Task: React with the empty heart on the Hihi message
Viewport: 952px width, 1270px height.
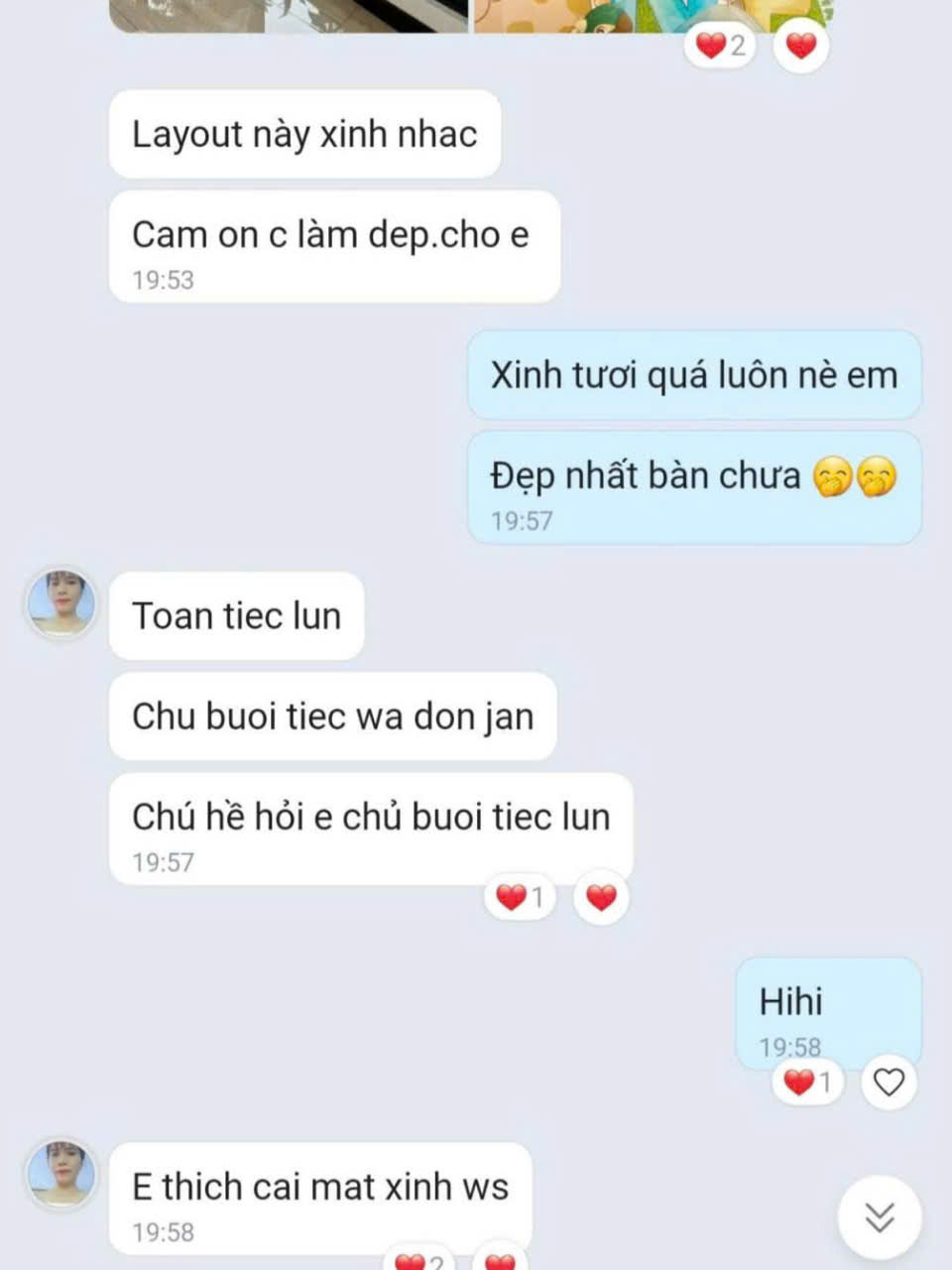Action: click(889, 1081)
